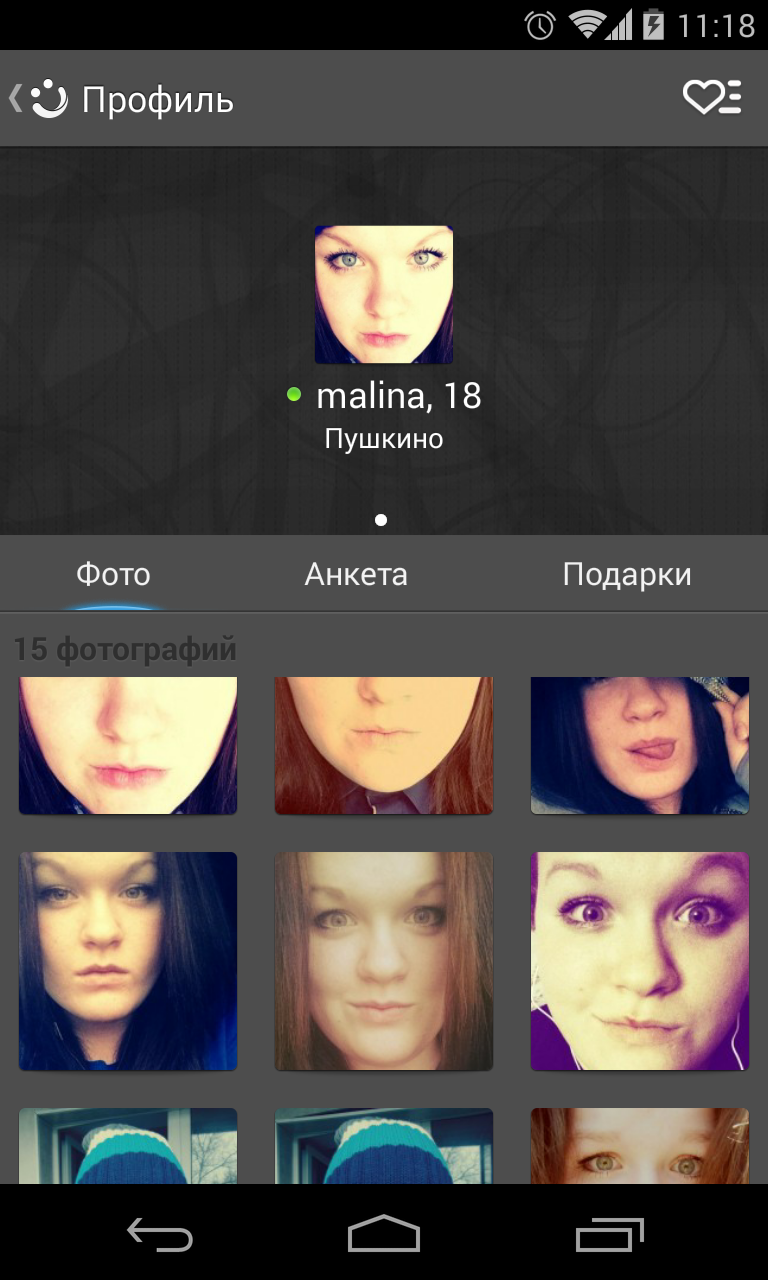Switch to the Анкета tab
Image resolution: width=768 pixels, height=1280 pixels.
click(x=356, y=575)
